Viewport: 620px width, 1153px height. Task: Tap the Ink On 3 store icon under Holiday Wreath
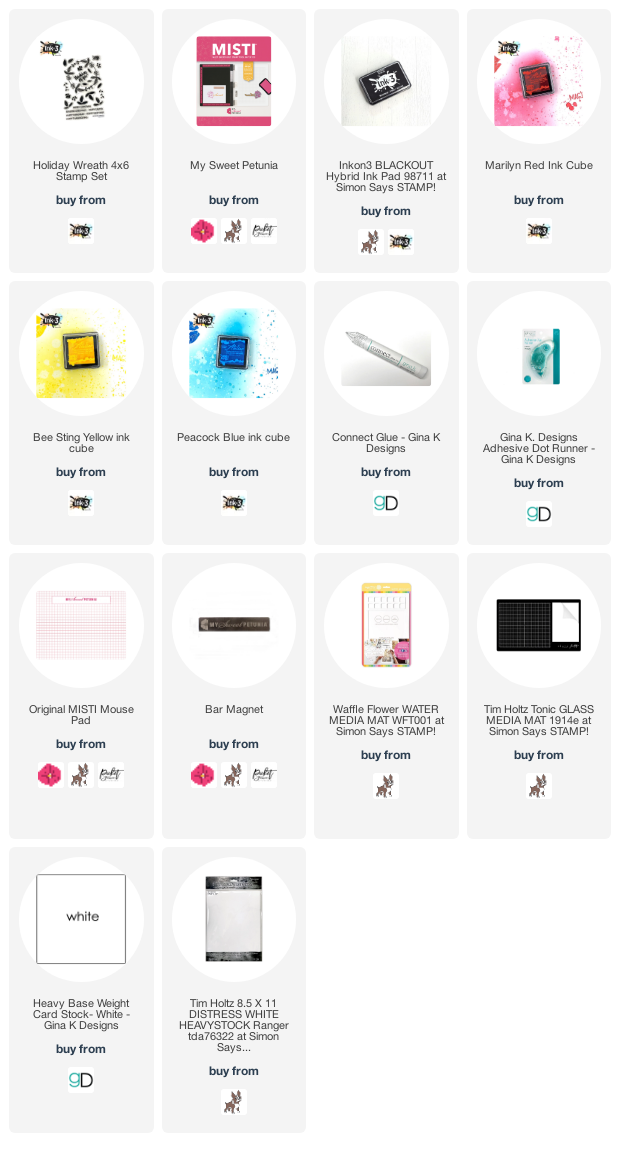point(81,231)
